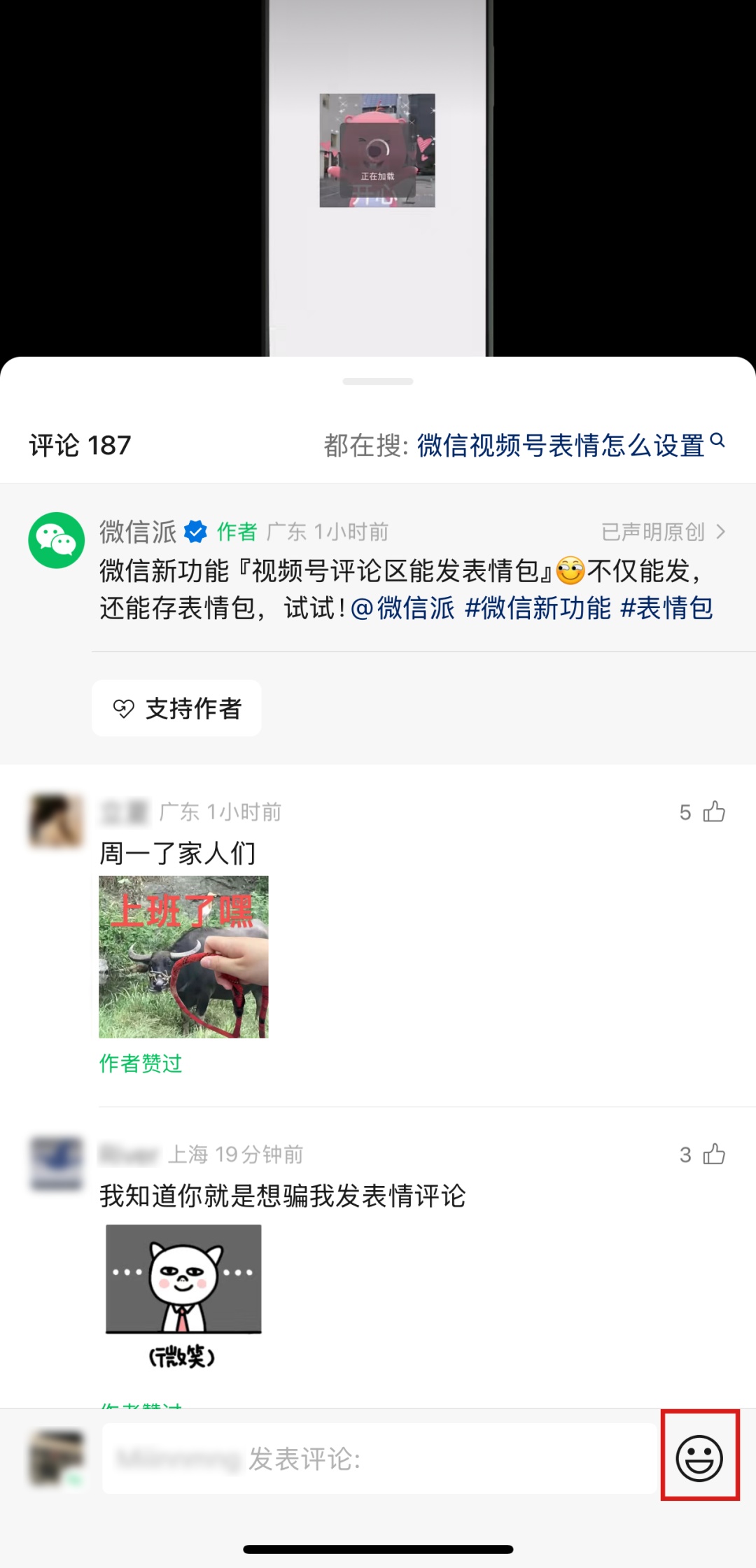This screenshot has height=1568, width=756.
Task: Tap the loading video preview thumbnail
Action: (377, 150)
